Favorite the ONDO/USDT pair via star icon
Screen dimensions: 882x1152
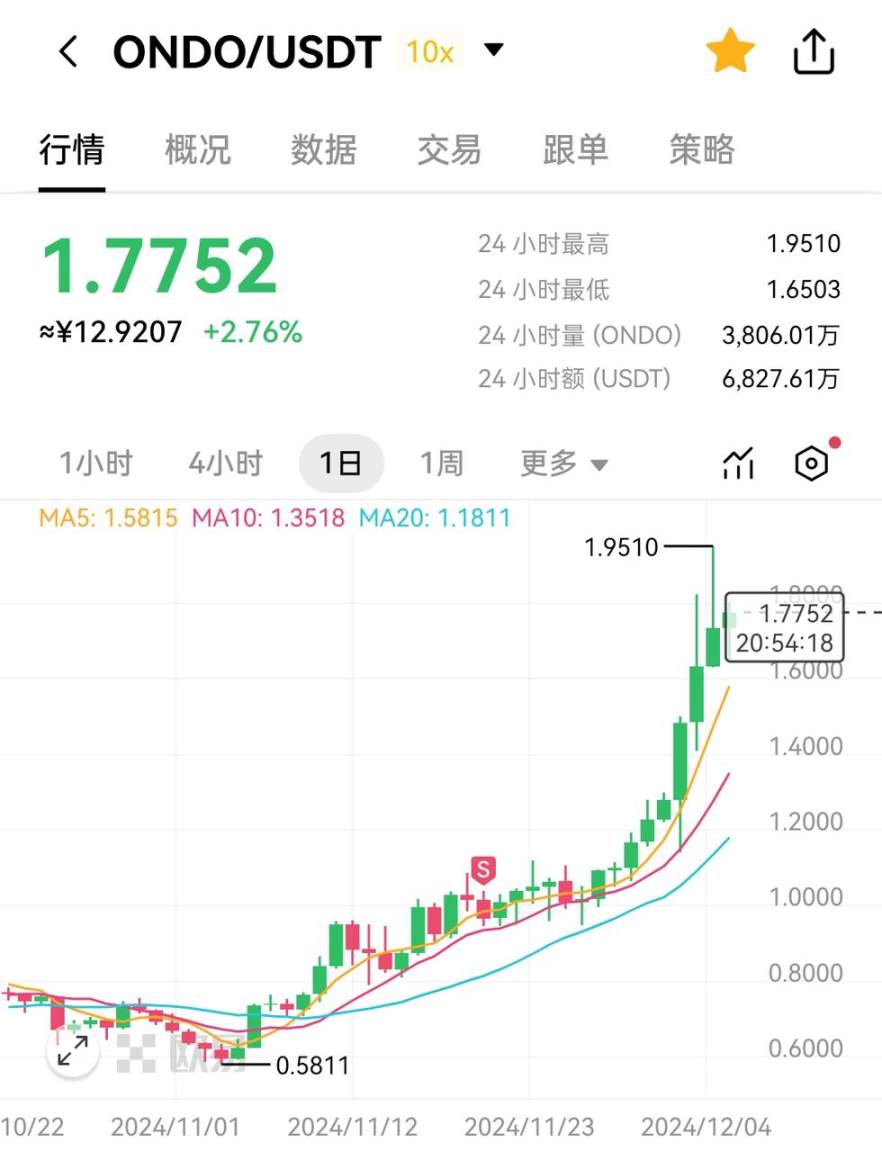point(729,49)
